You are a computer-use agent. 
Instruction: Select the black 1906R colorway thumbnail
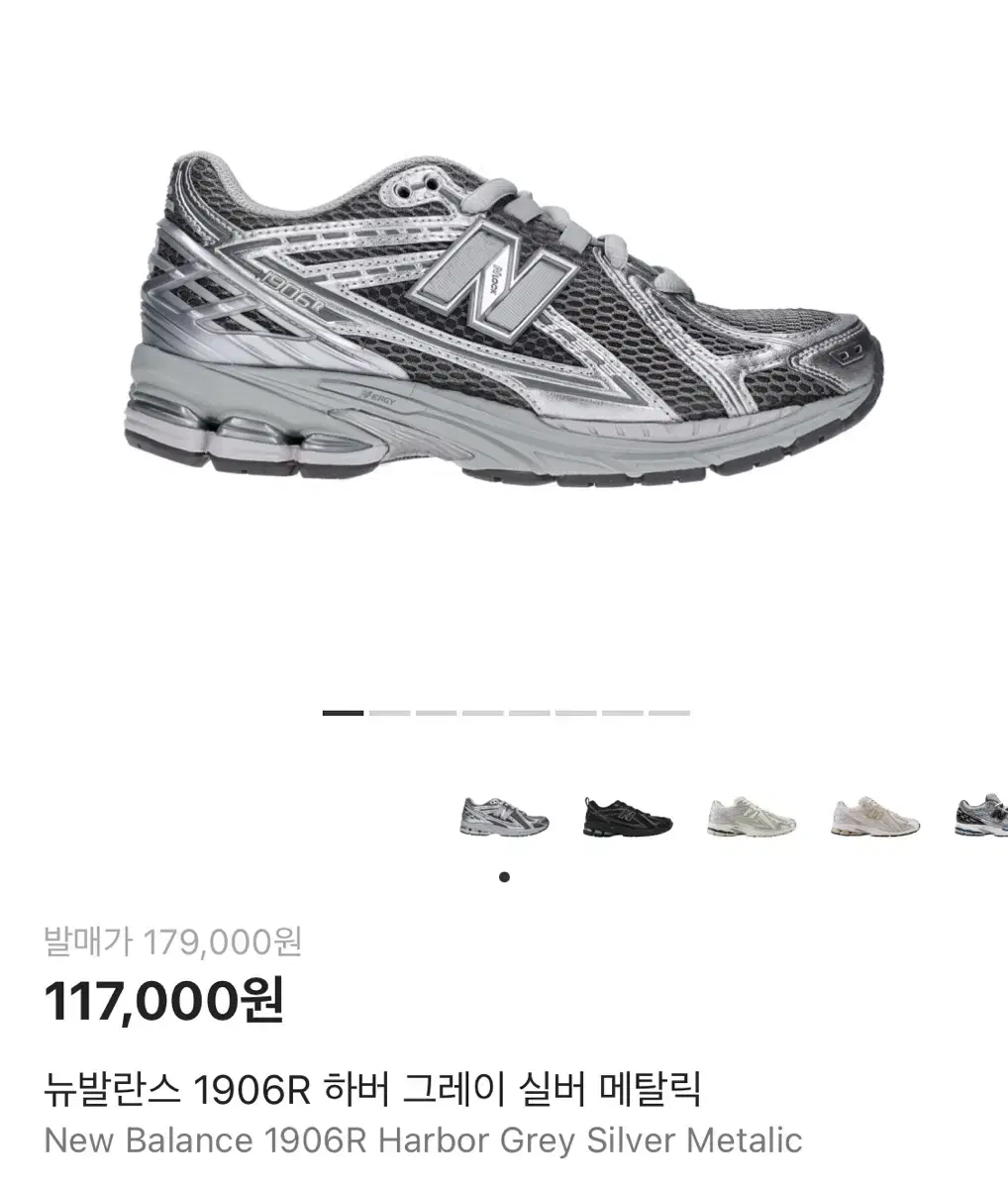click(626, 817)
